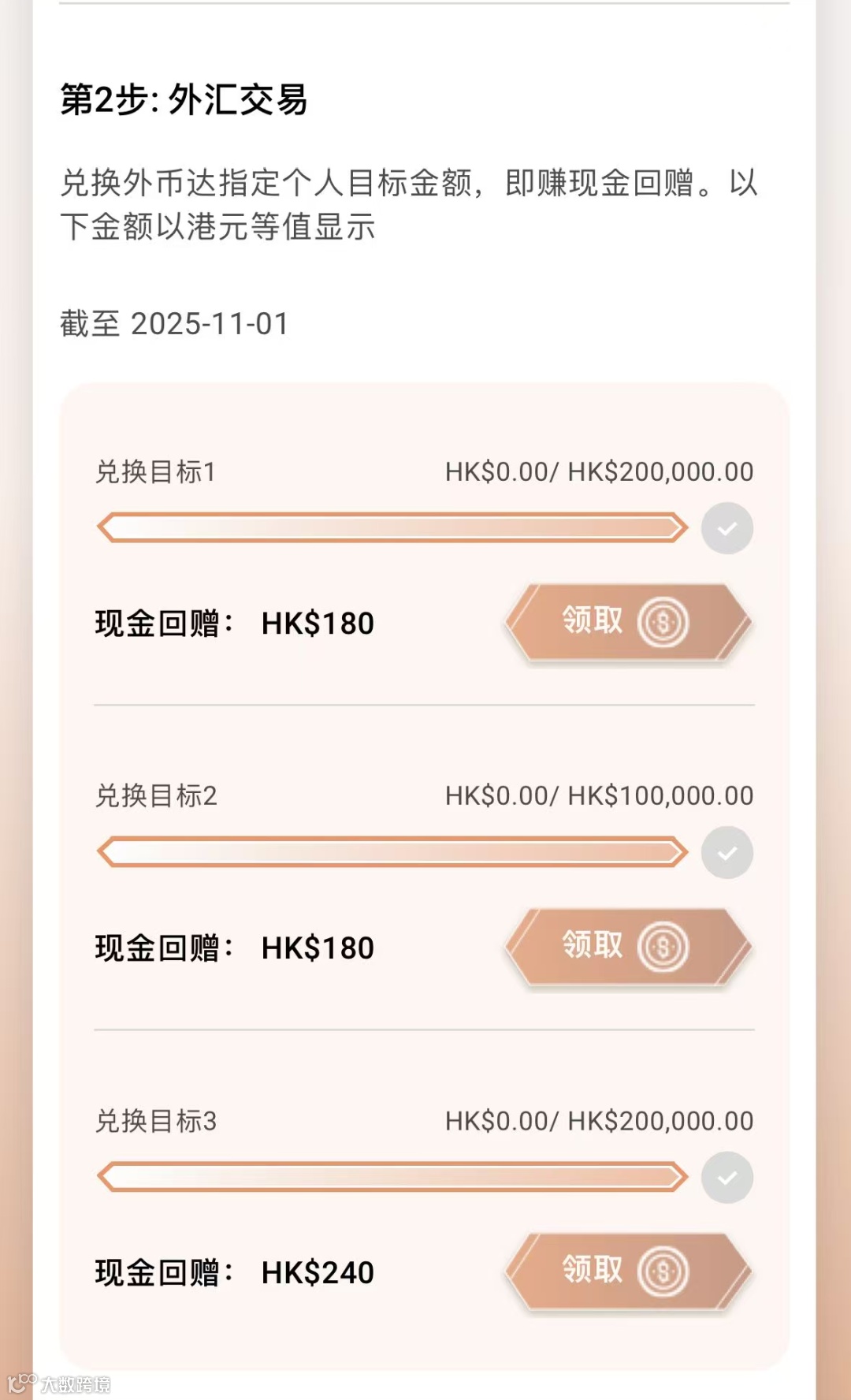Claim the HK$180 rebate for 兑换目标1

pyautogui.click(x=627, y=623)
